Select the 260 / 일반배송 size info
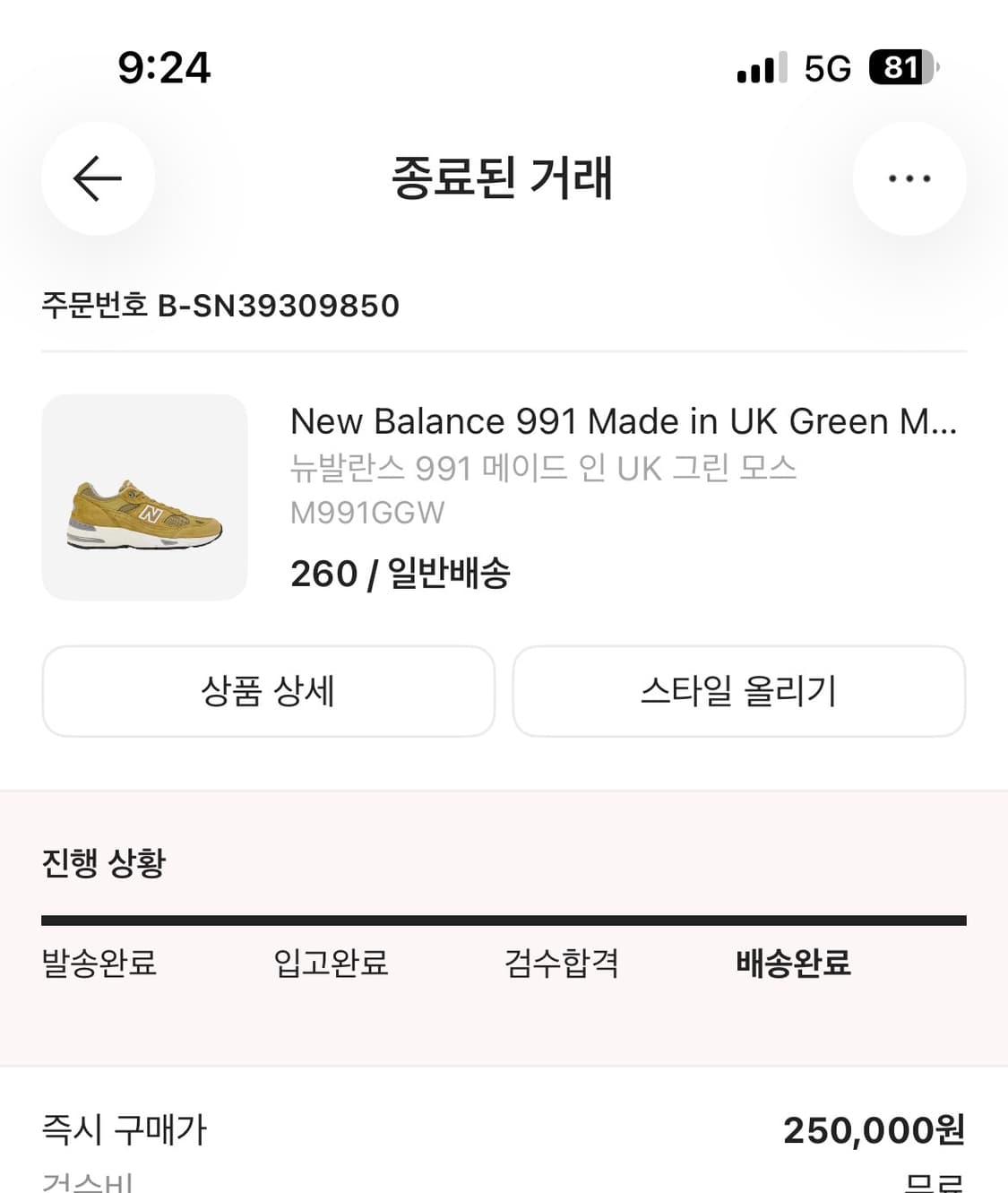The image size is (1008, 1193). (401, 574)
